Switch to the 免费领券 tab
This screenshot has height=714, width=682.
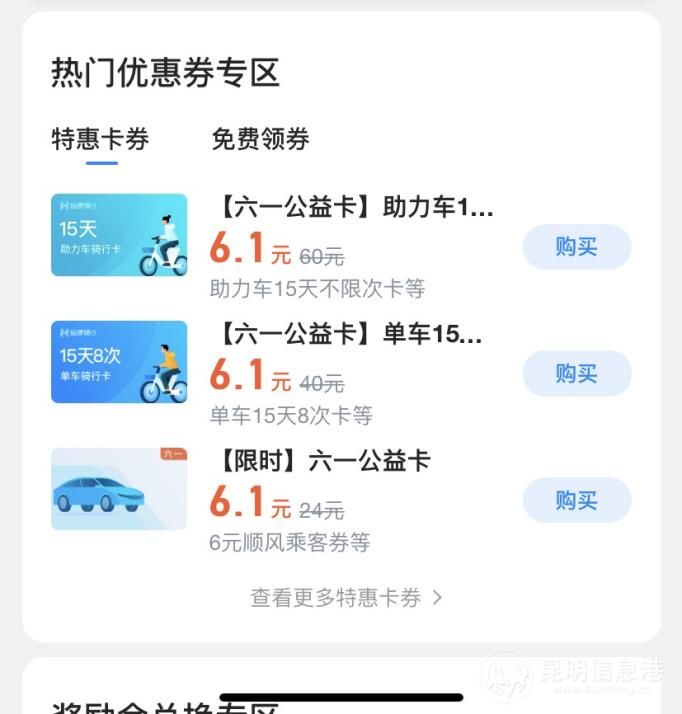point(260,140)
